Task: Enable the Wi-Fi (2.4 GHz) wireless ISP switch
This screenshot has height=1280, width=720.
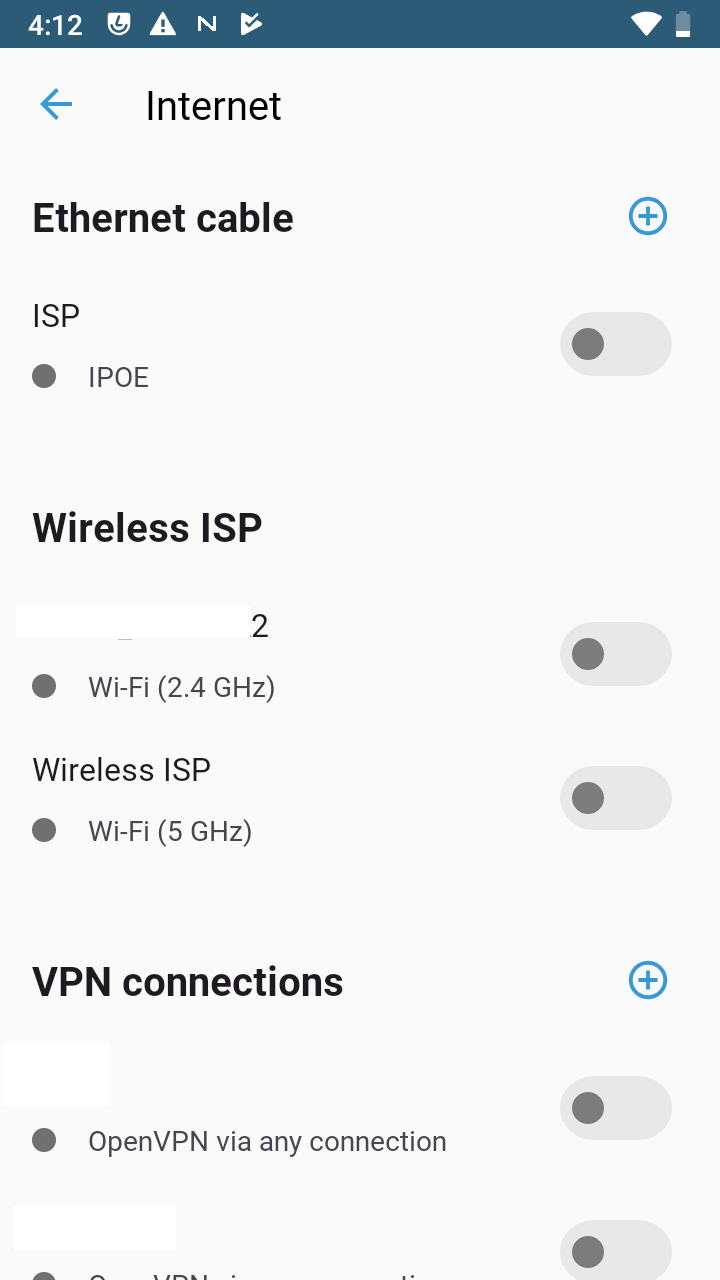Action: click(615, 654)
